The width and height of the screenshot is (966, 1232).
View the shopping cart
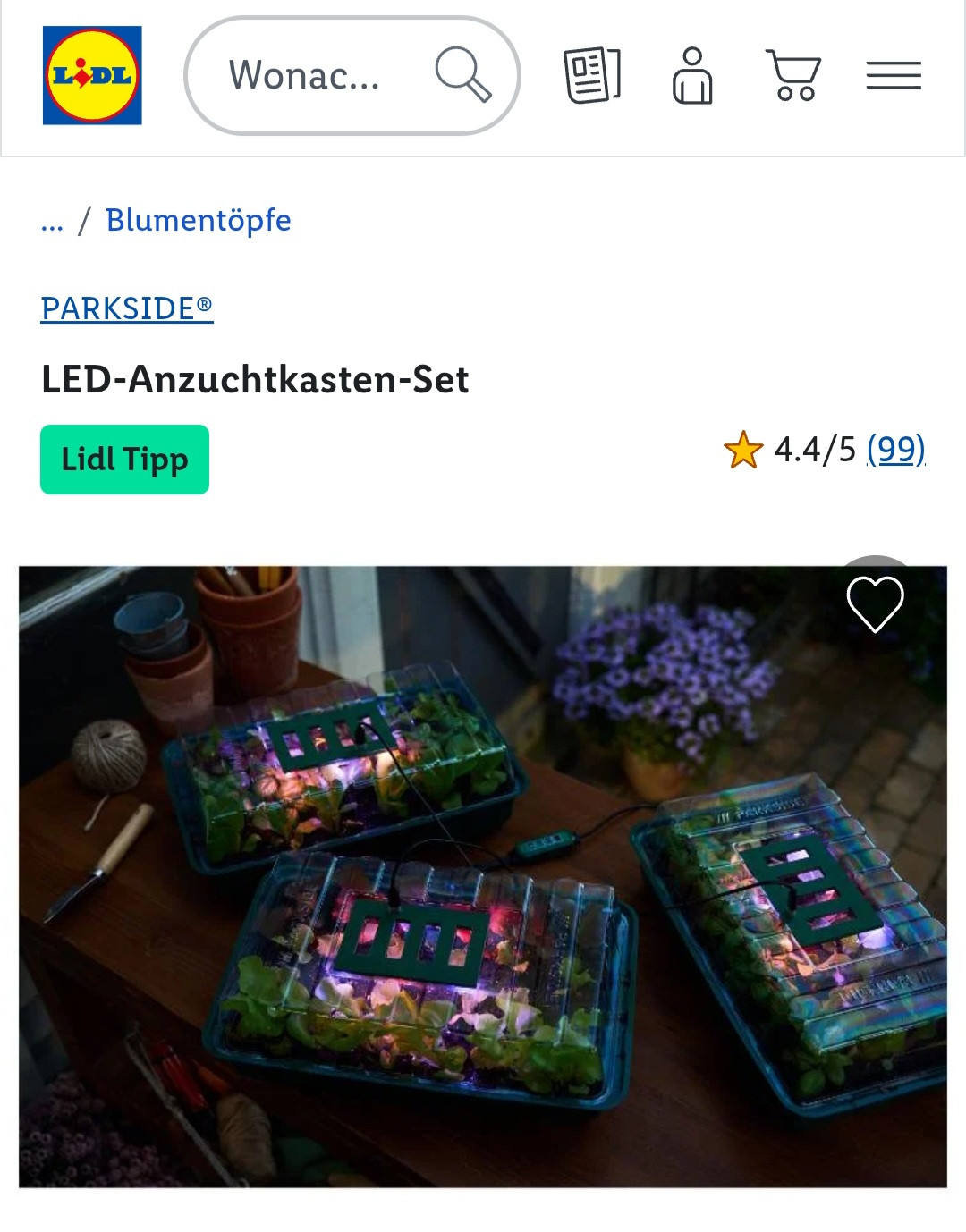(793, 76)
